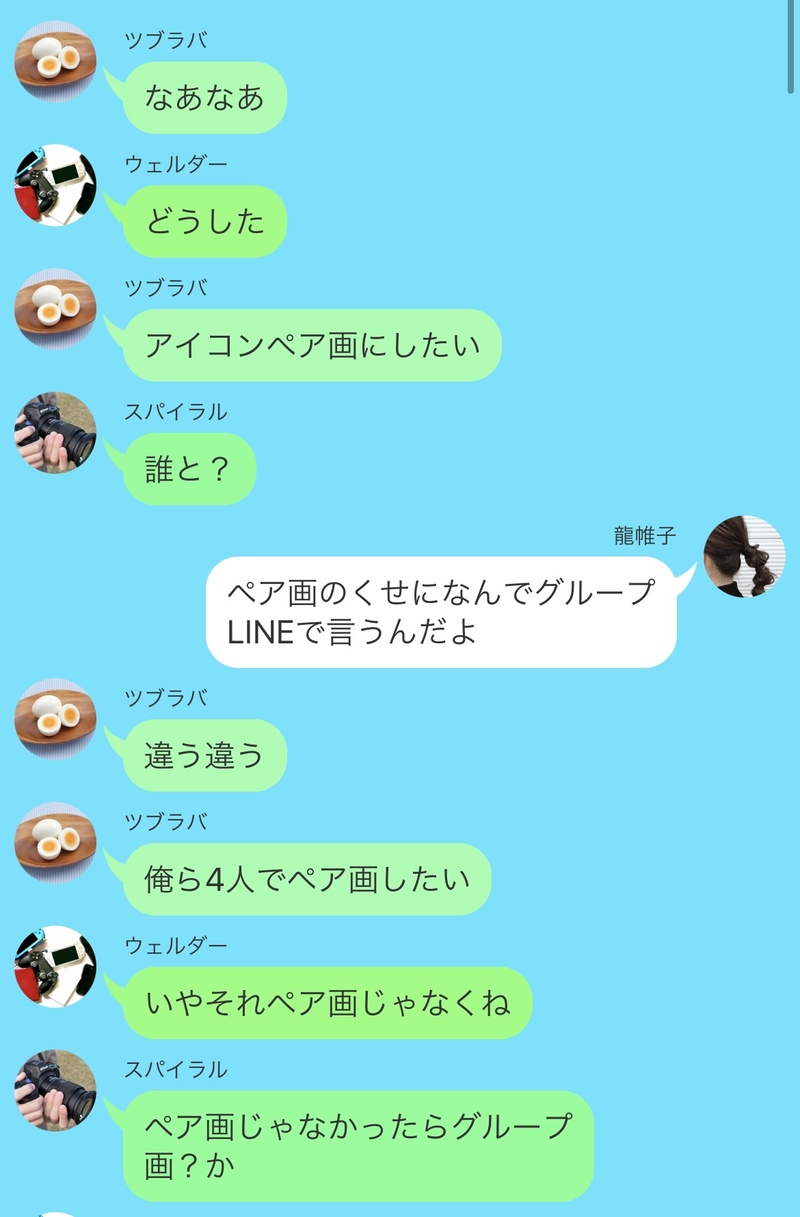Open スパイラル's avatar beside ペア画じゃなかったらグループ画？か

[x=55, y=1090]
